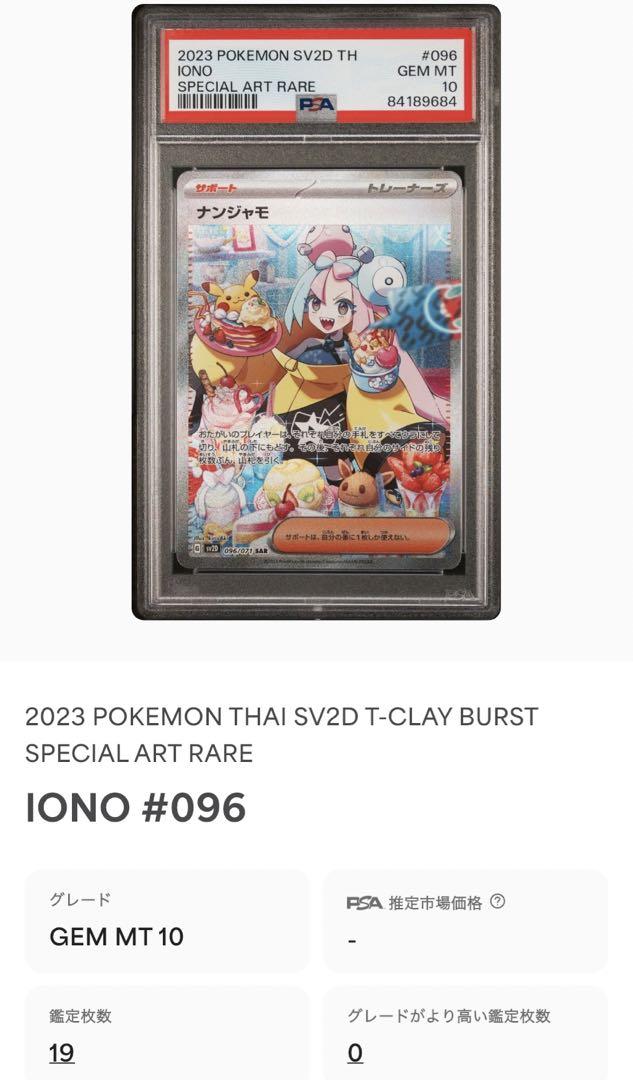Open the graded count link 19
Viewport: 633px width, 1080px height.
pos(62,1052)
